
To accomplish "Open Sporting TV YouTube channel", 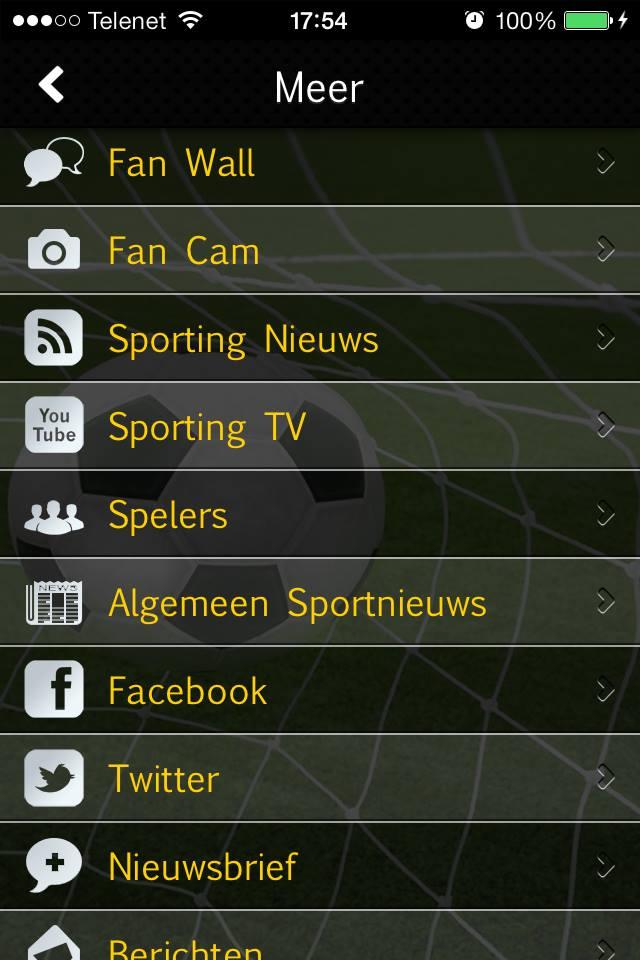I will (x=320, y=426).
